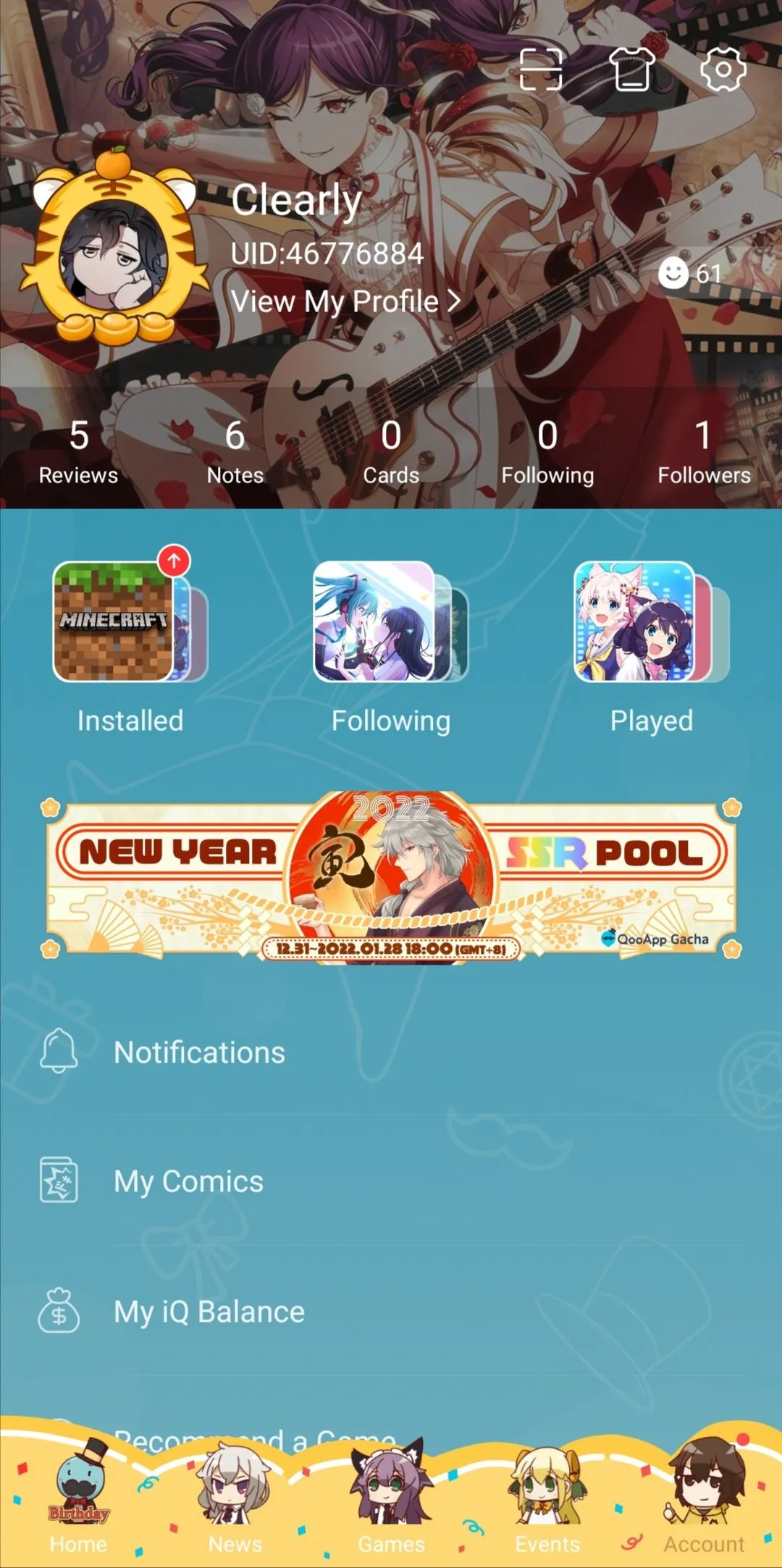Open My iQ Balance
The width and height of the screenshot is (782, 1568).
click(209, 1312)
